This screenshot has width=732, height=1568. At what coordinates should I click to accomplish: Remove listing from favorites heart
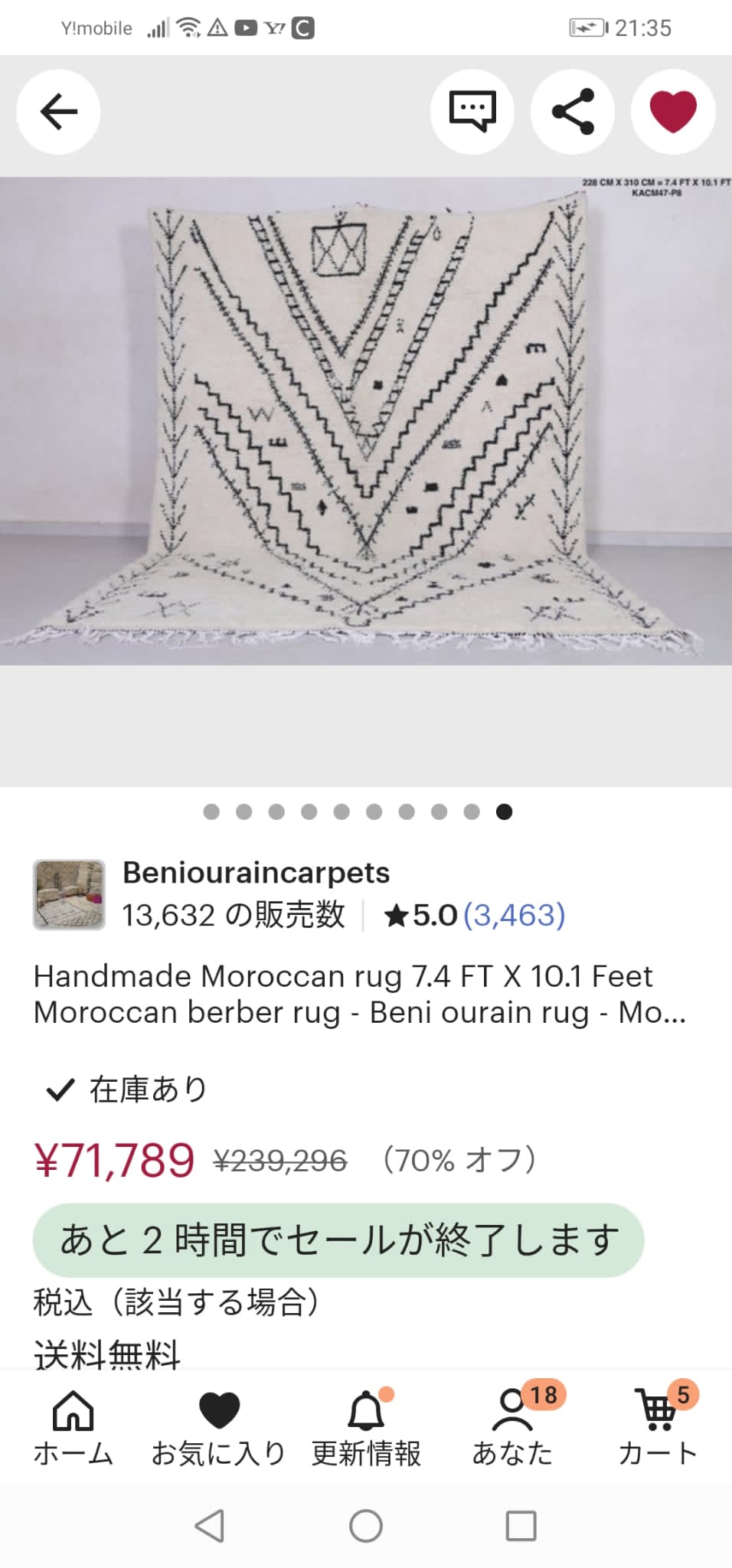pos(673,112)
